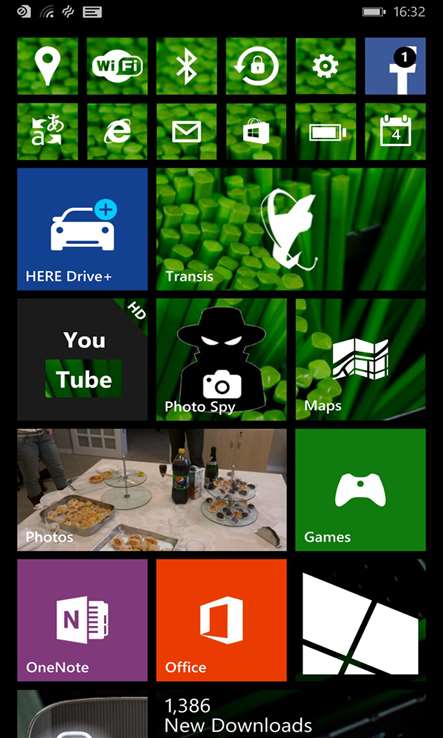Open the mail envelope tile
This screenshot has height=738, width=443.
(186, 132)
